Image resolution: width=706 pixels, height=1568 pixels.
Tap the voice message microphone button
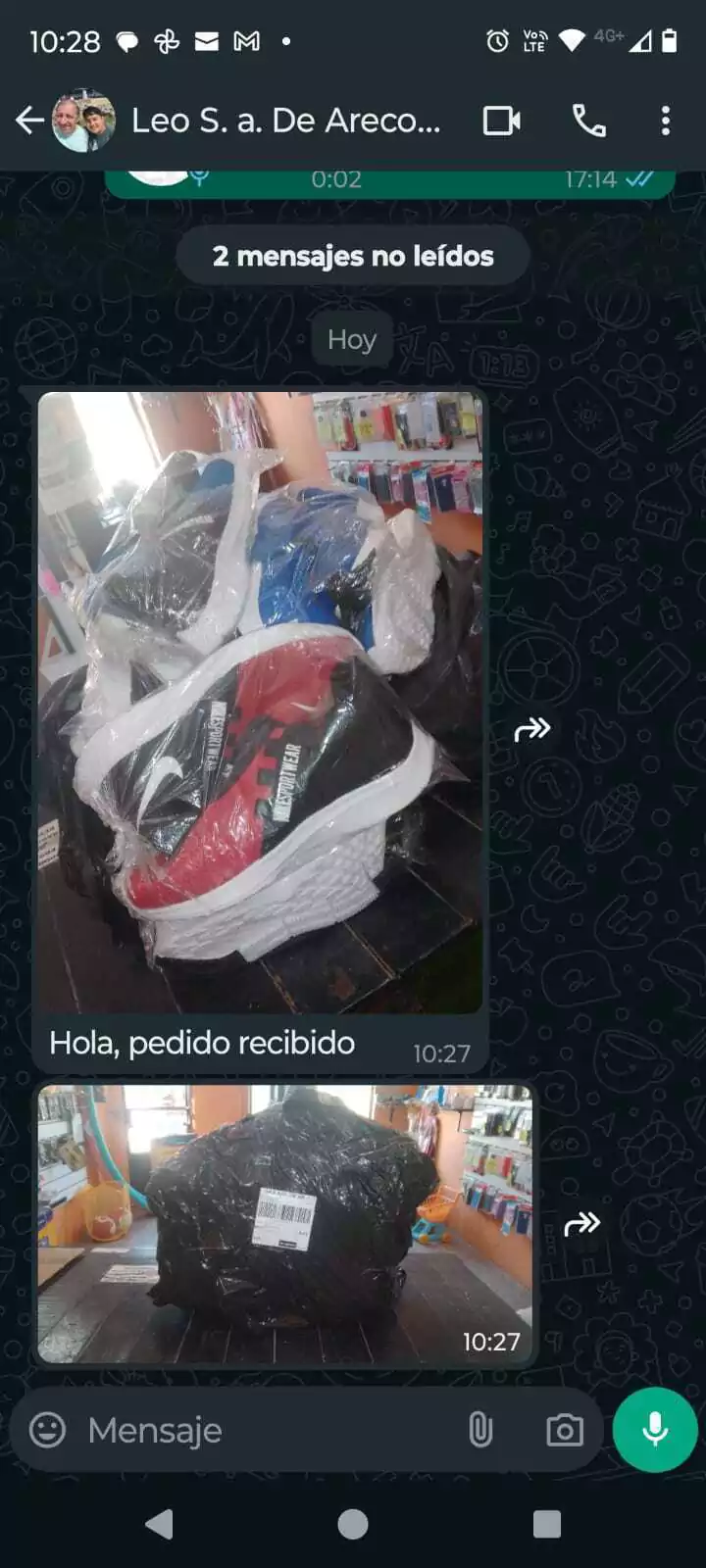coord(655,1430)
